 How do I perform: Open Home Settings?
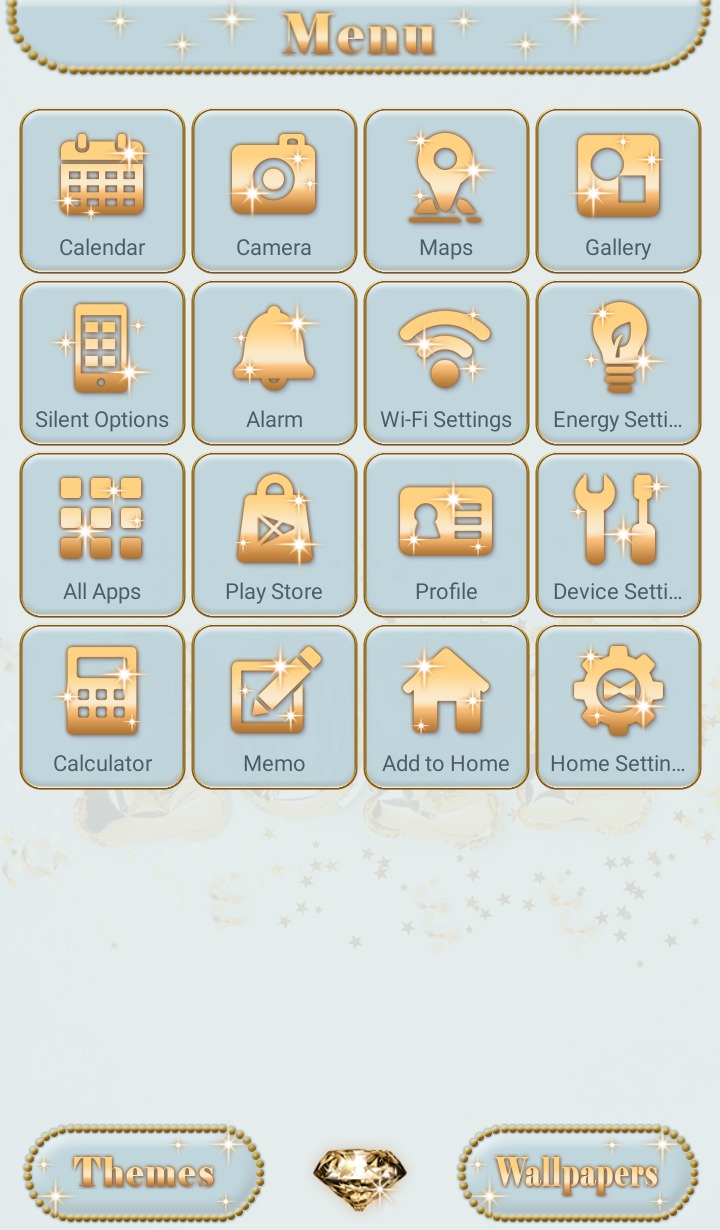click(x=618, y=707)
